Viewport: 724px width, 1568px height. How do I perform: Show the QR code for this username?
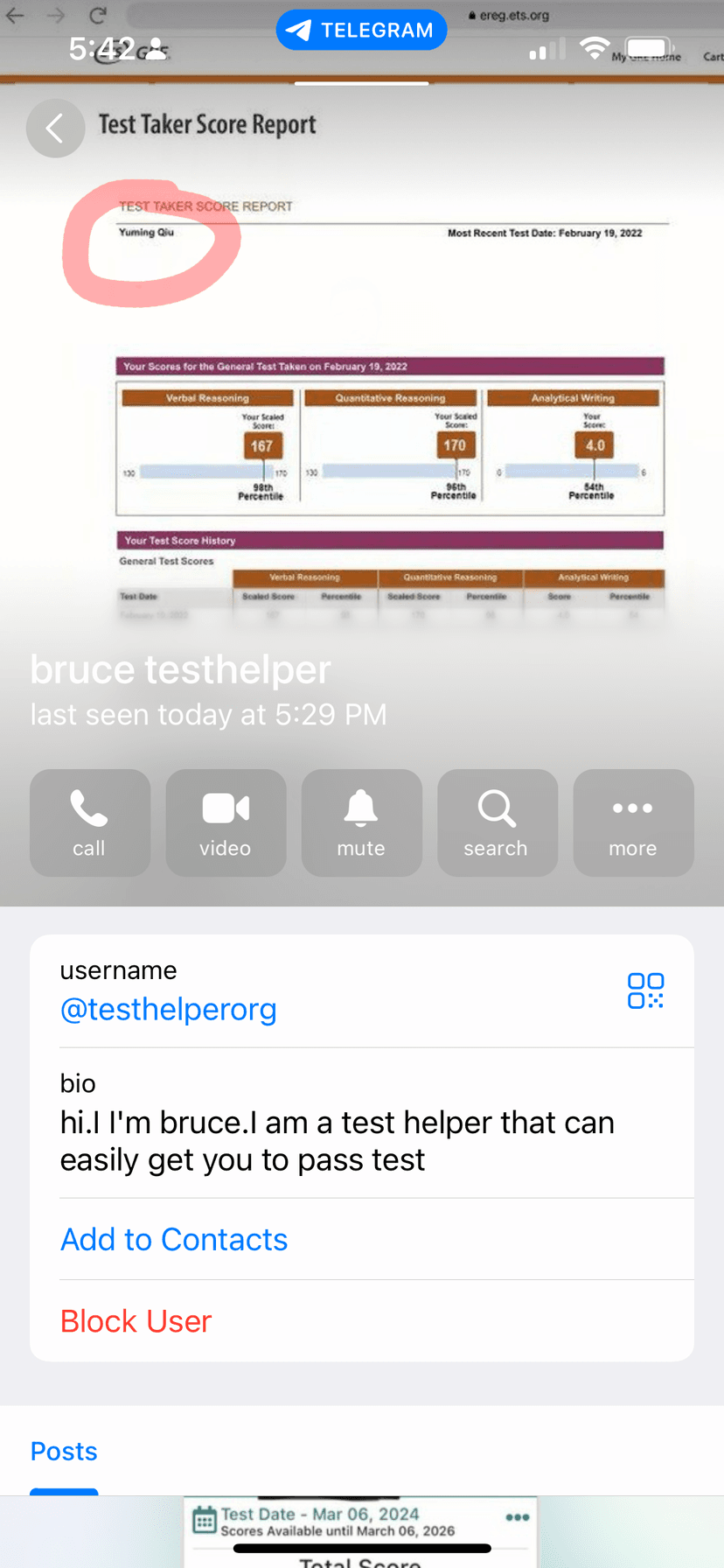click(645, 990)
